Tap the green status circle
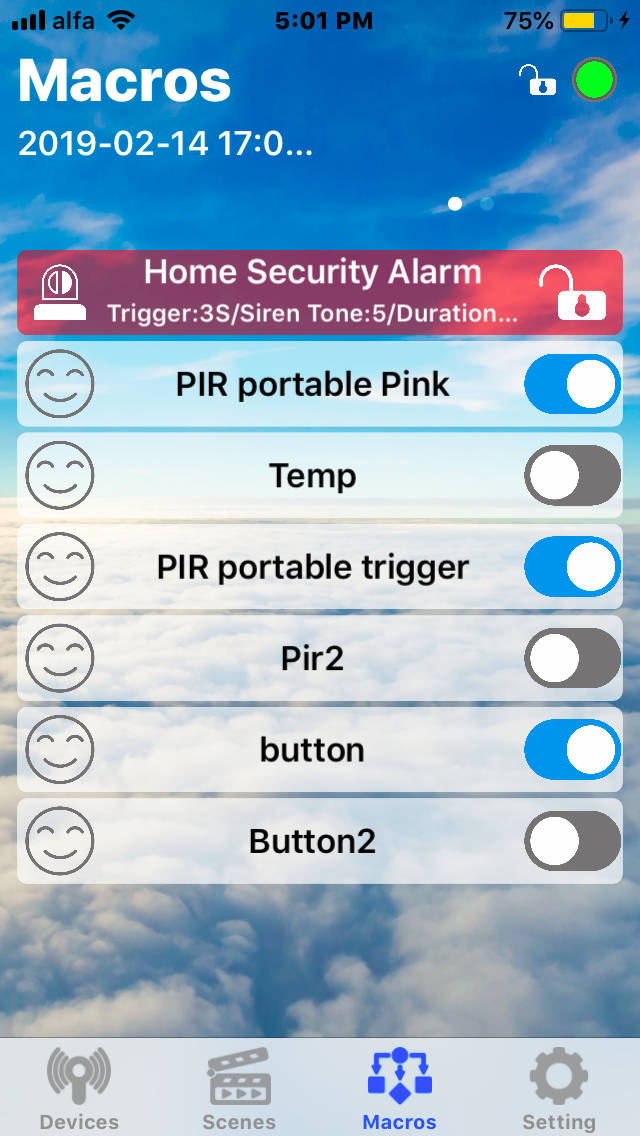Image resolution: width=640 pixels, height=1136 pixels. click(x=594, y=81)
